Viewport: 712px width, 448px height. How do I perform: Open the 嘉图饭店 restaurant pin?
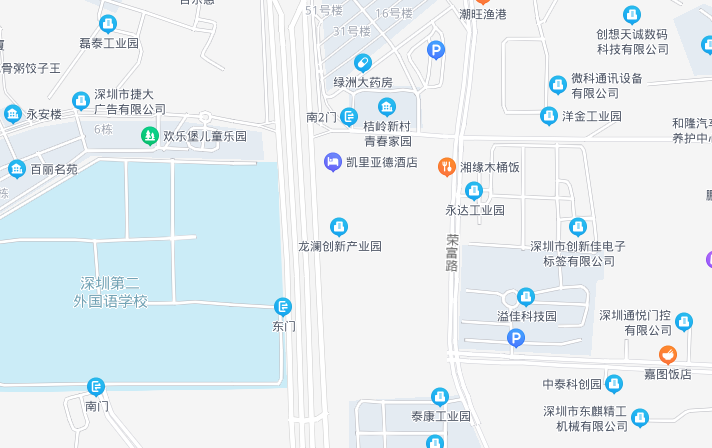[667, 354]
